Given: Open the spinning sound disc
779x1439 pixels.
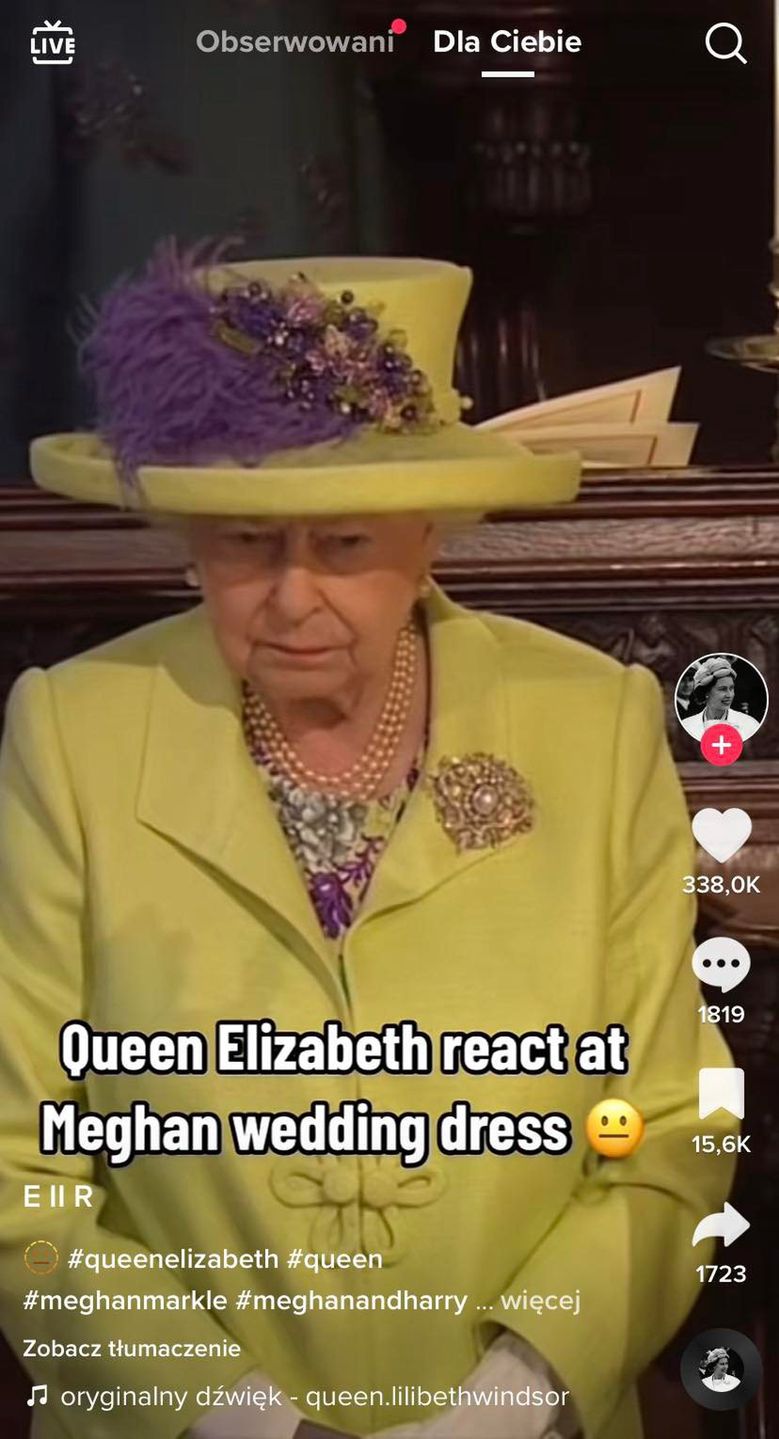Looking at the screenshot, I should click(x=721, y=1369).
